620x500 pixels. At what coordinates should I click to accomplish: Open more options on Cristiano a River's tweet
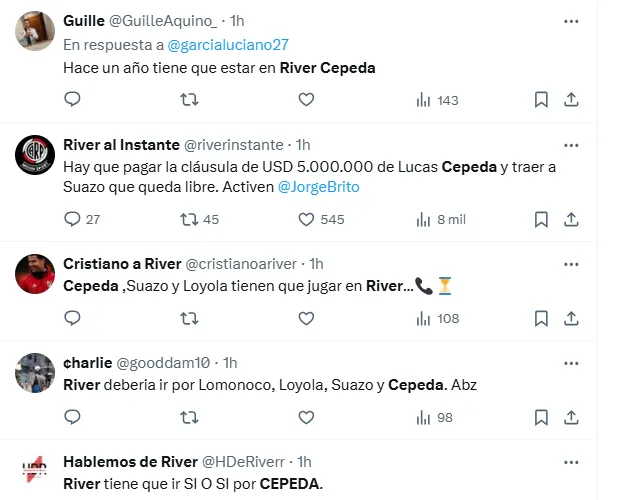coord(571,264)
